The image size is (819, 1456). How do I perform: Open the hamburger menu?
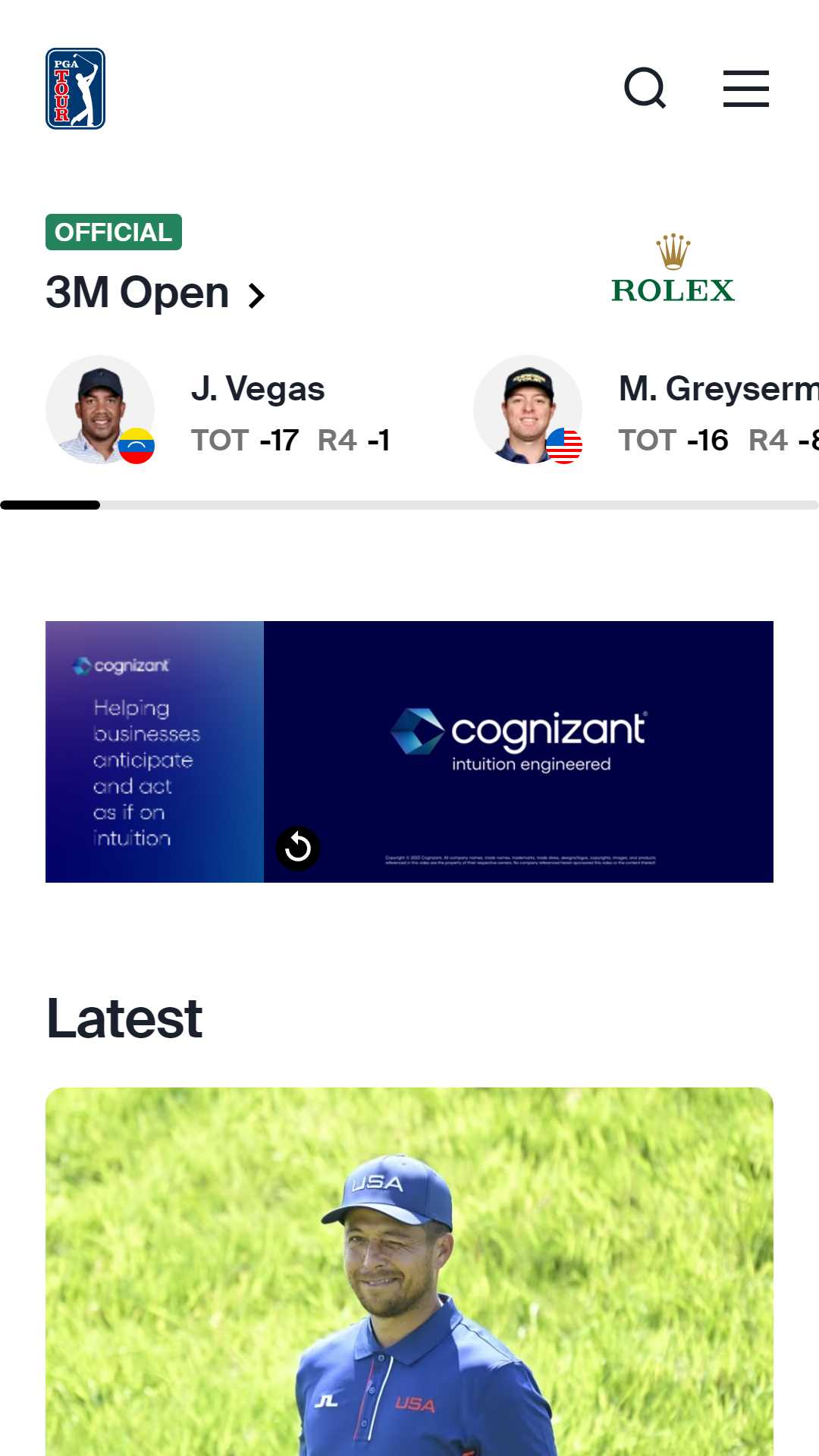[x=746, y=89]
